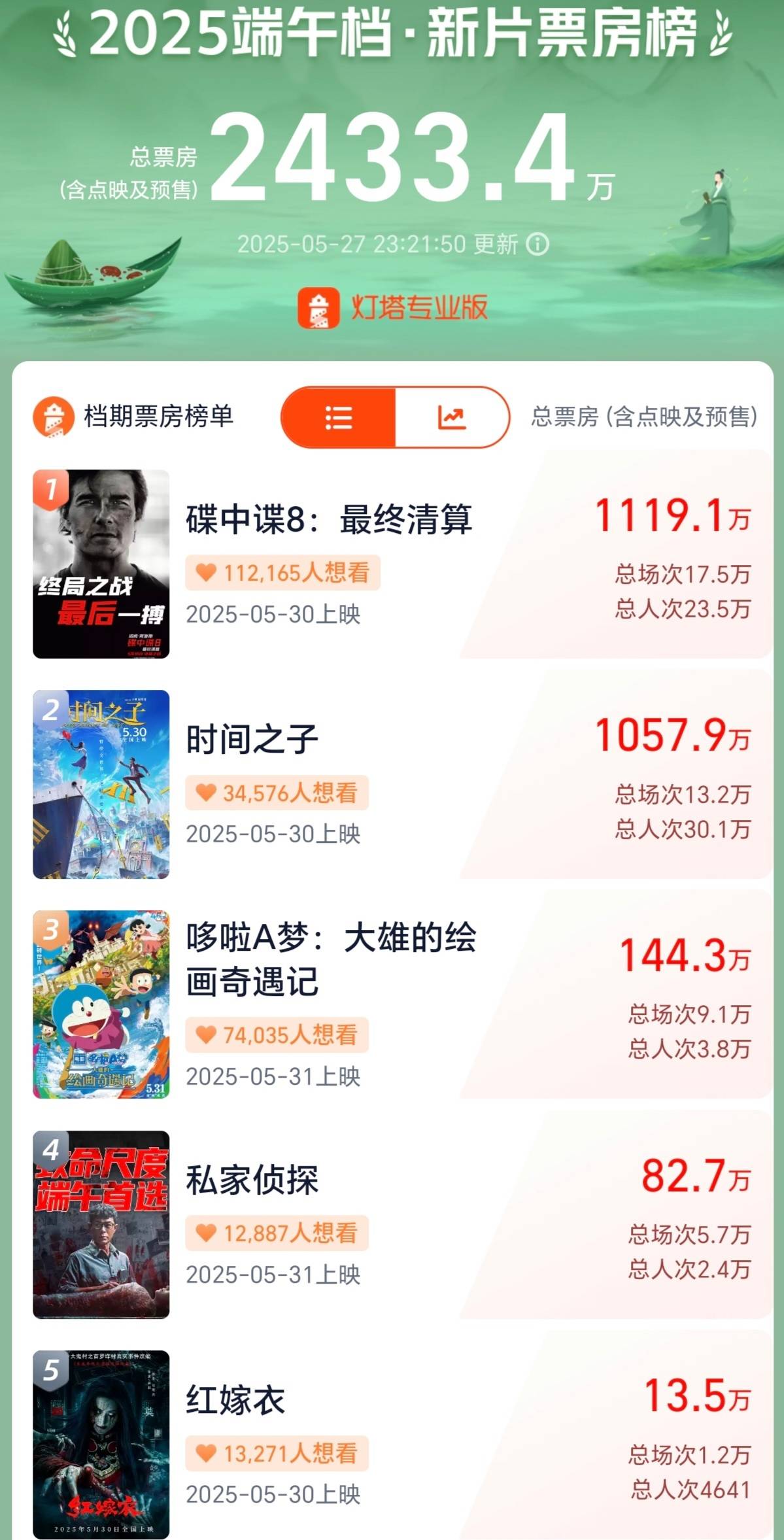
Task: Switch to the trend chart view
Action: tap(452, 417)
